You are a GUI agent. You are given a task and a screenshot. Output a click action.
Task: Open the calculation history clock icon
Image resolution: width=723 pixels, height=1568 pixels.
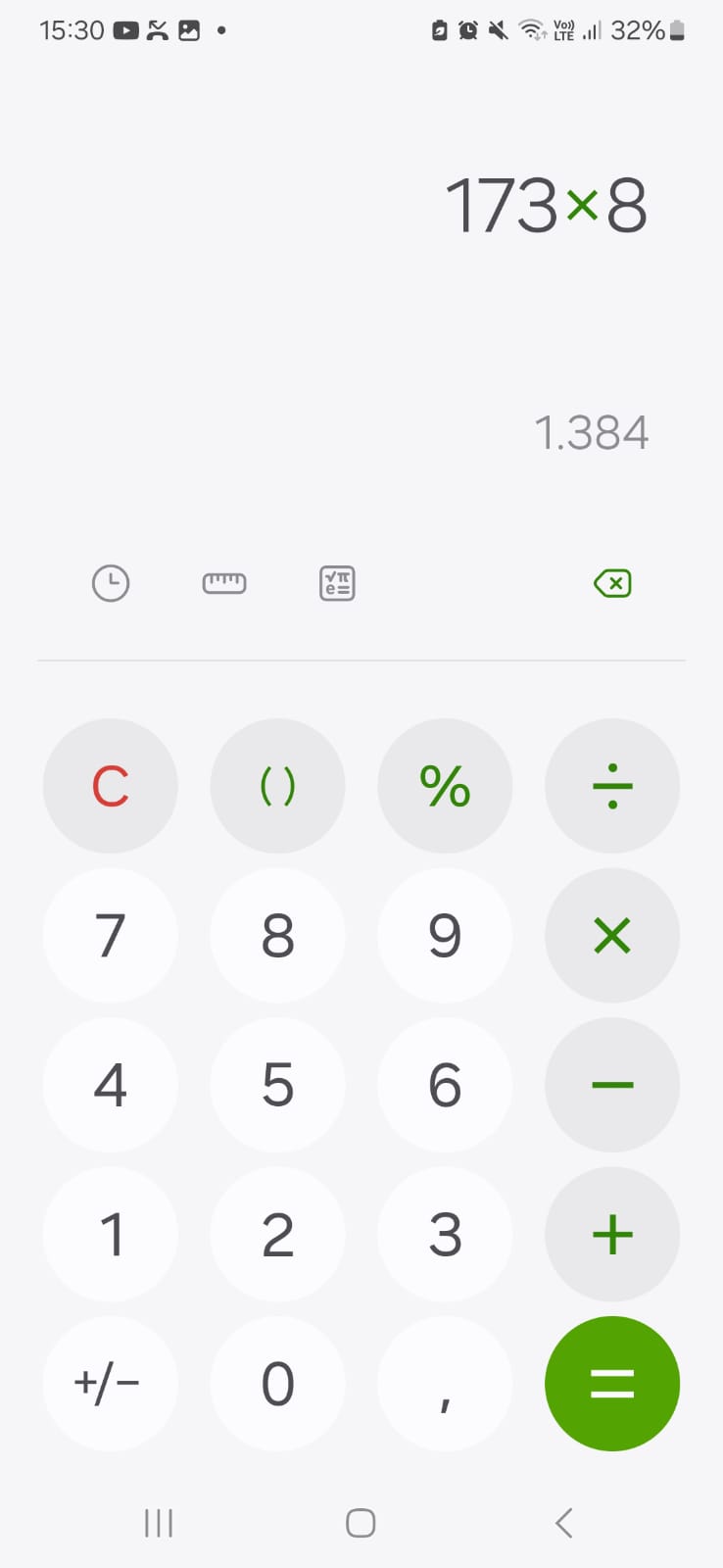point(111,584)
